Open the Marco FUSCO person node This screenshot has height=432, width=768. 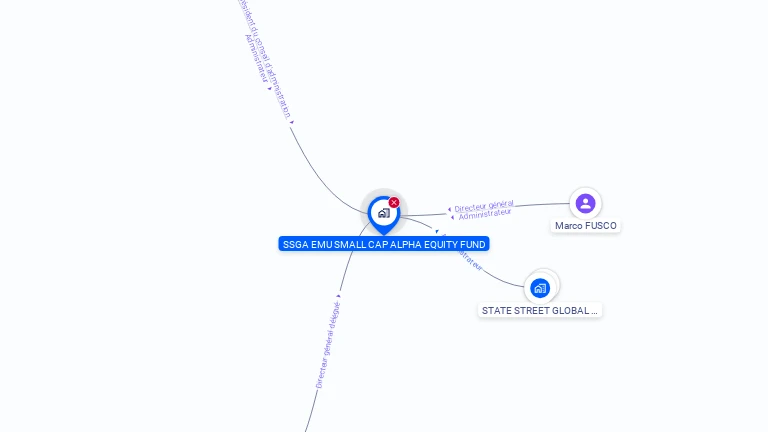[585, 204]
